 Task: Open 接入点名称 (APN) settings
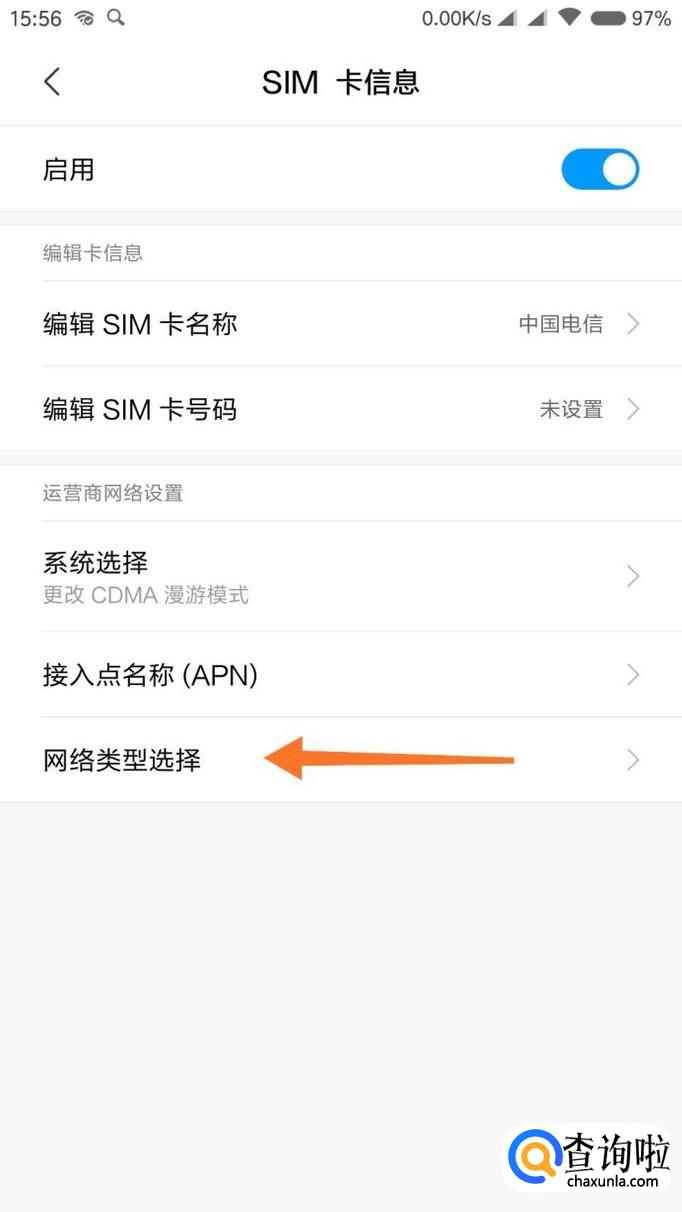pyautogui.click(x=340, y=675)
